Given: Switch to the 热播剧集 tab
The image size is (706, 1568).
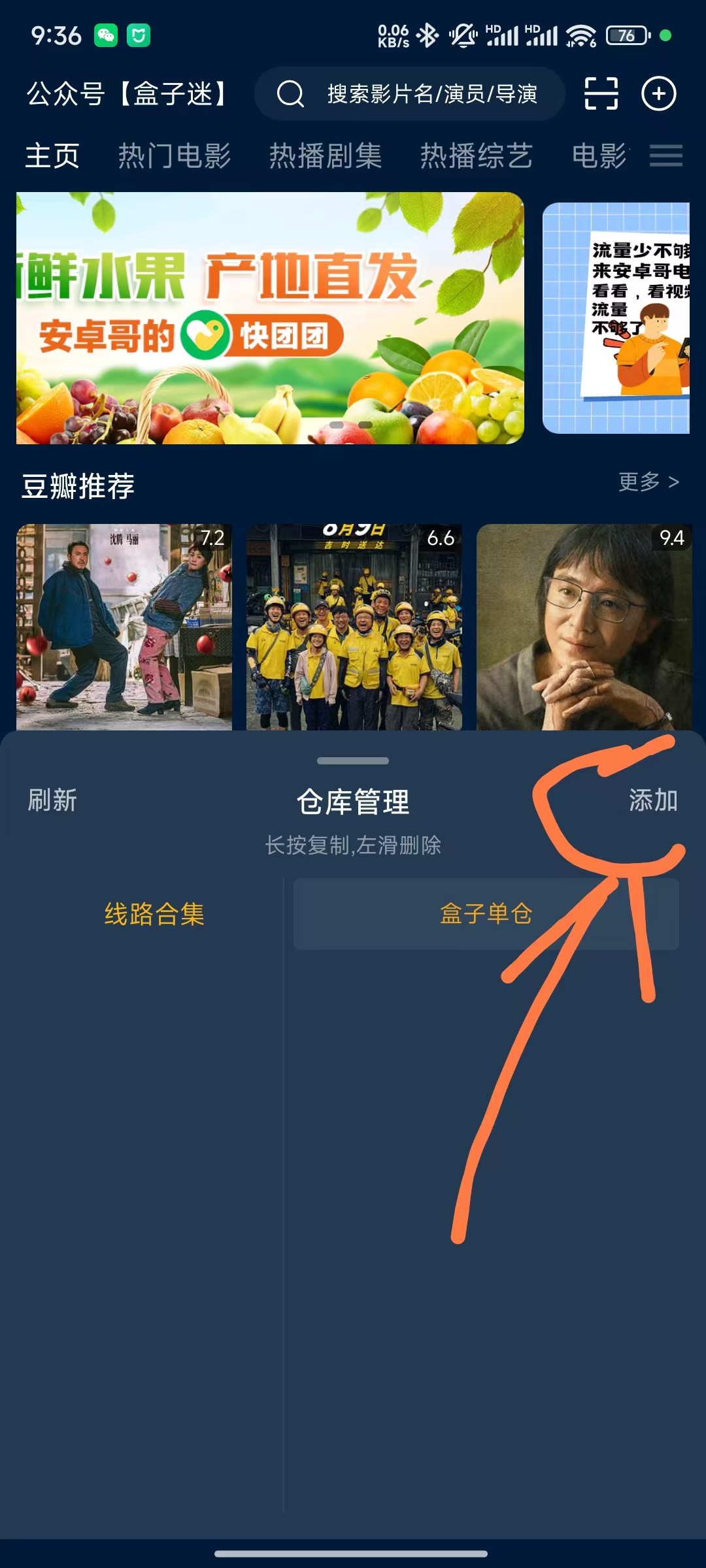Looking at the screenshot, I should (326, 156).
